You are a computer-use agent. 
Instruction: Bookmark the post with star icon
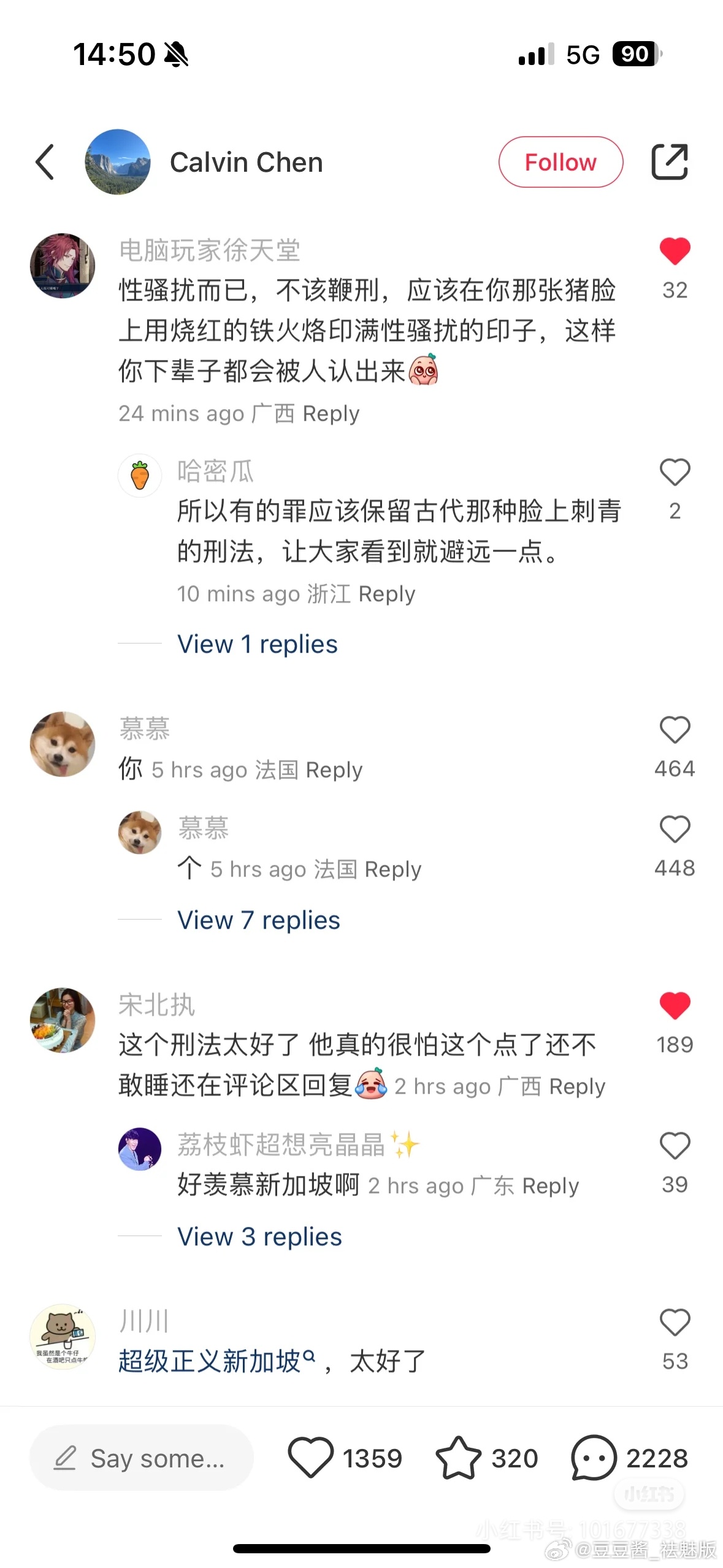pyautogui.click(x=458, y=1459)
